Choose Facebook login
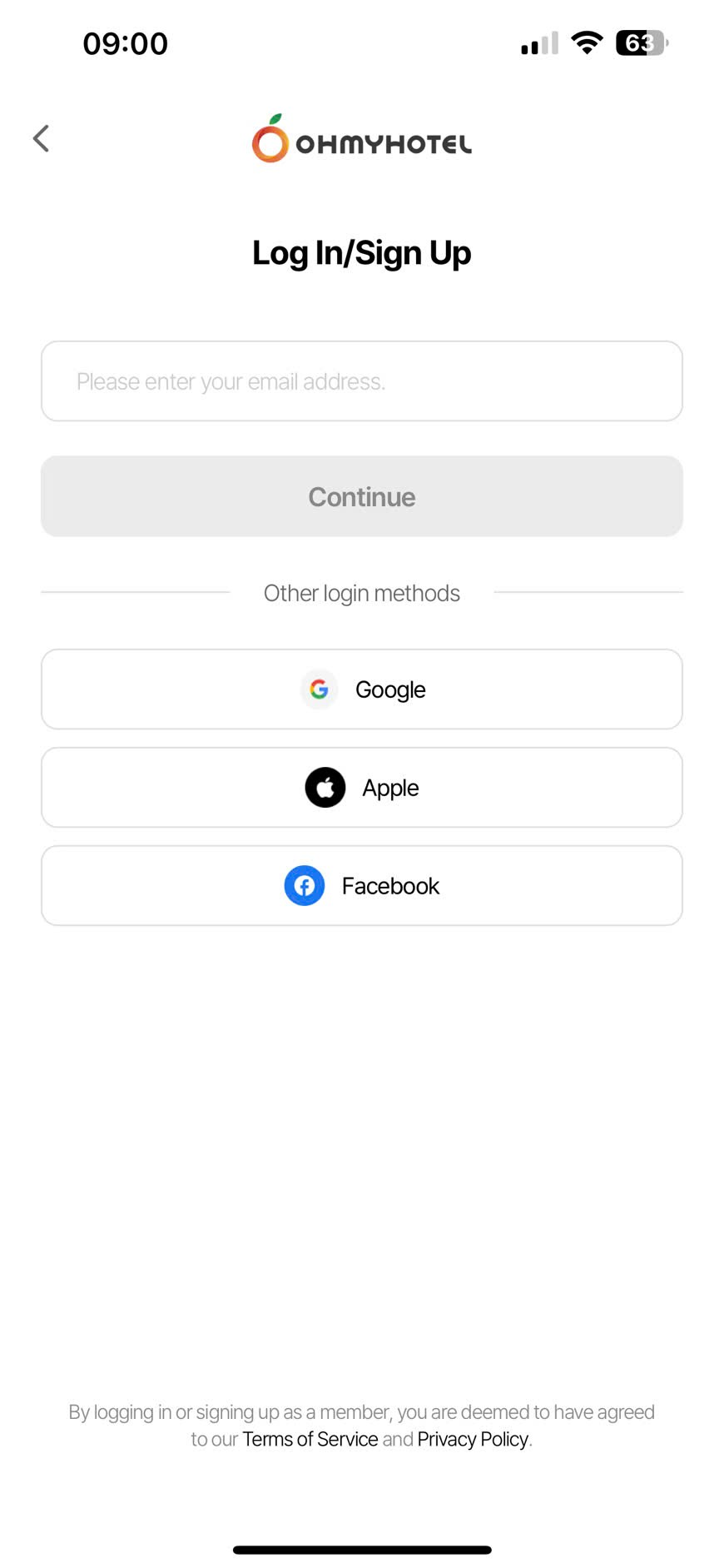 (x=361, y=886)
